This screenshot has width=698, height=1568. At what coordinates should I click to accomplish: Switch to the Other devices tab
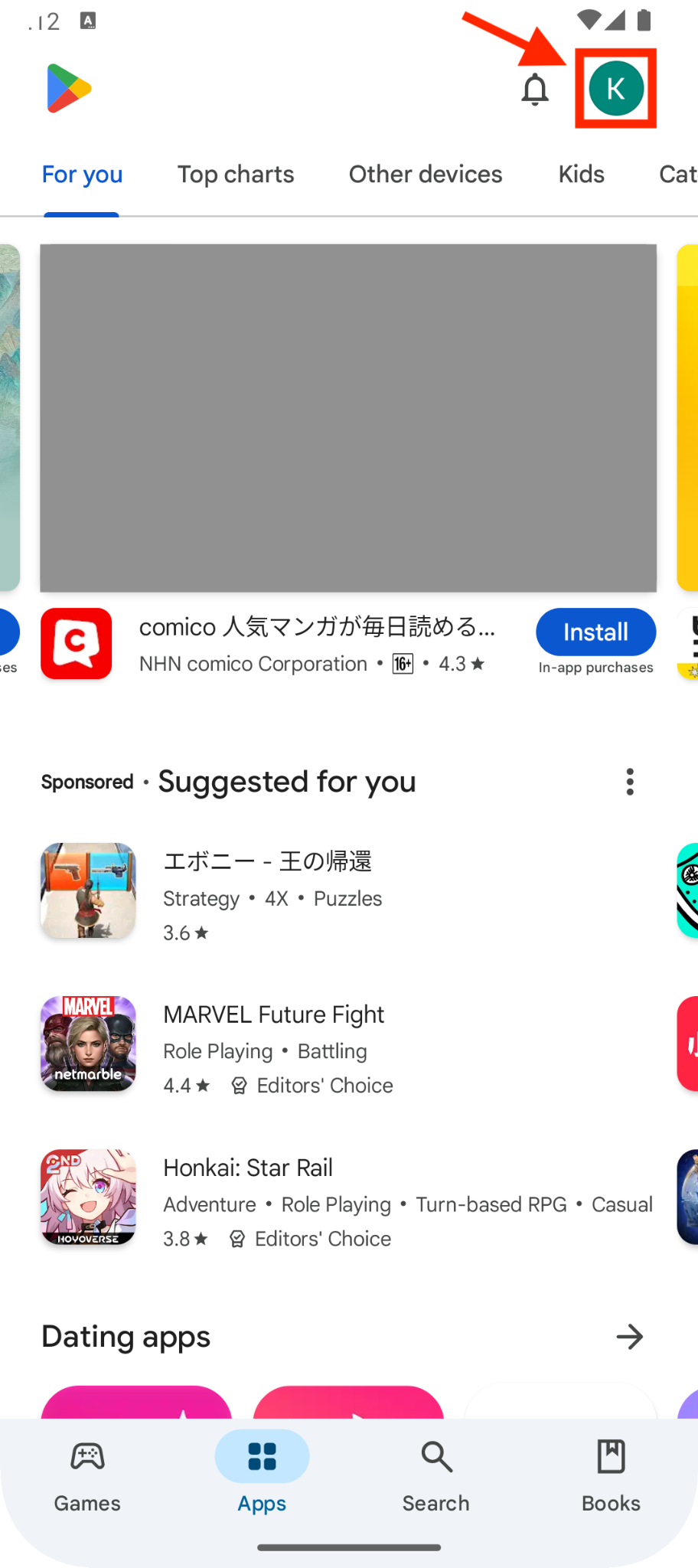coord(426,175)
